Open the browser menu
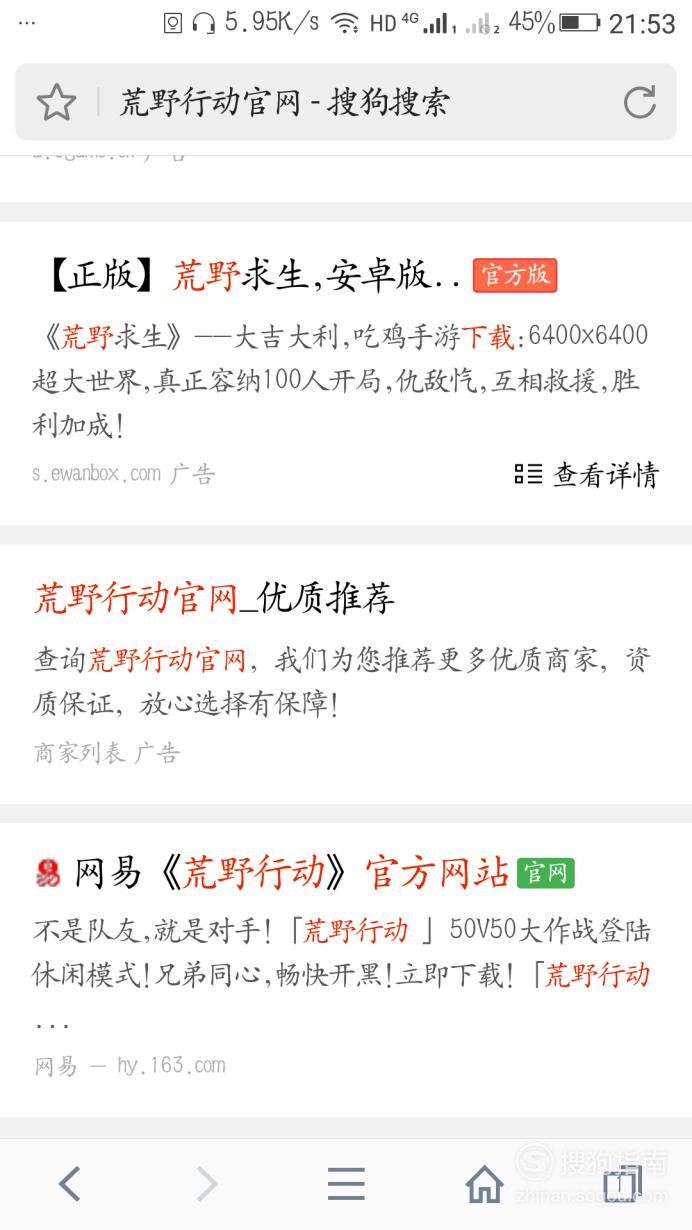 tap(346, 1184)
